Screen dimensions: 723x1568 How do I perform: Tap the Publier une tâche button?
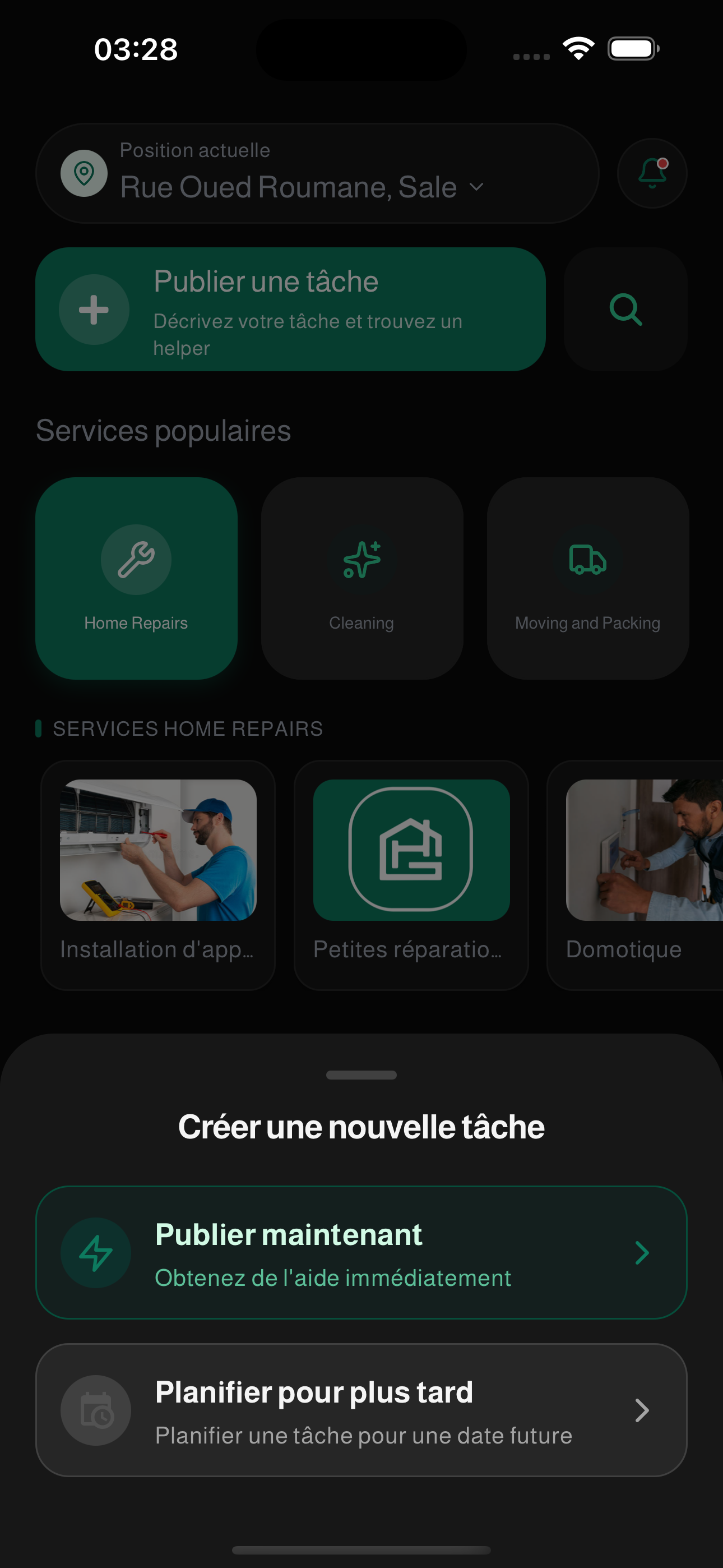pyautogui.click(x=291, y=309)
